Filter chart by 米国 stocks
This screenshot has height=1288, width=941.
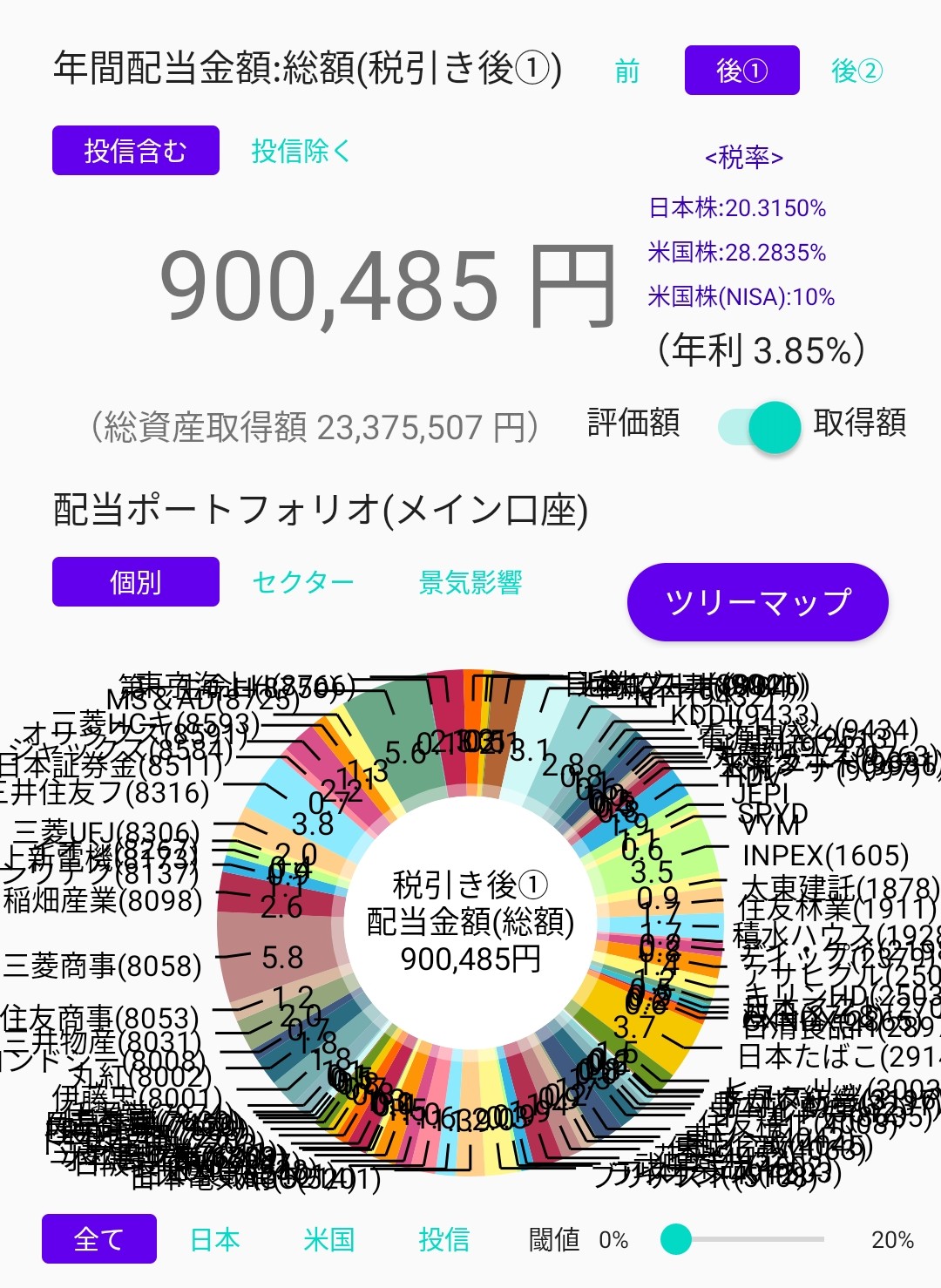click(328, 1239)
